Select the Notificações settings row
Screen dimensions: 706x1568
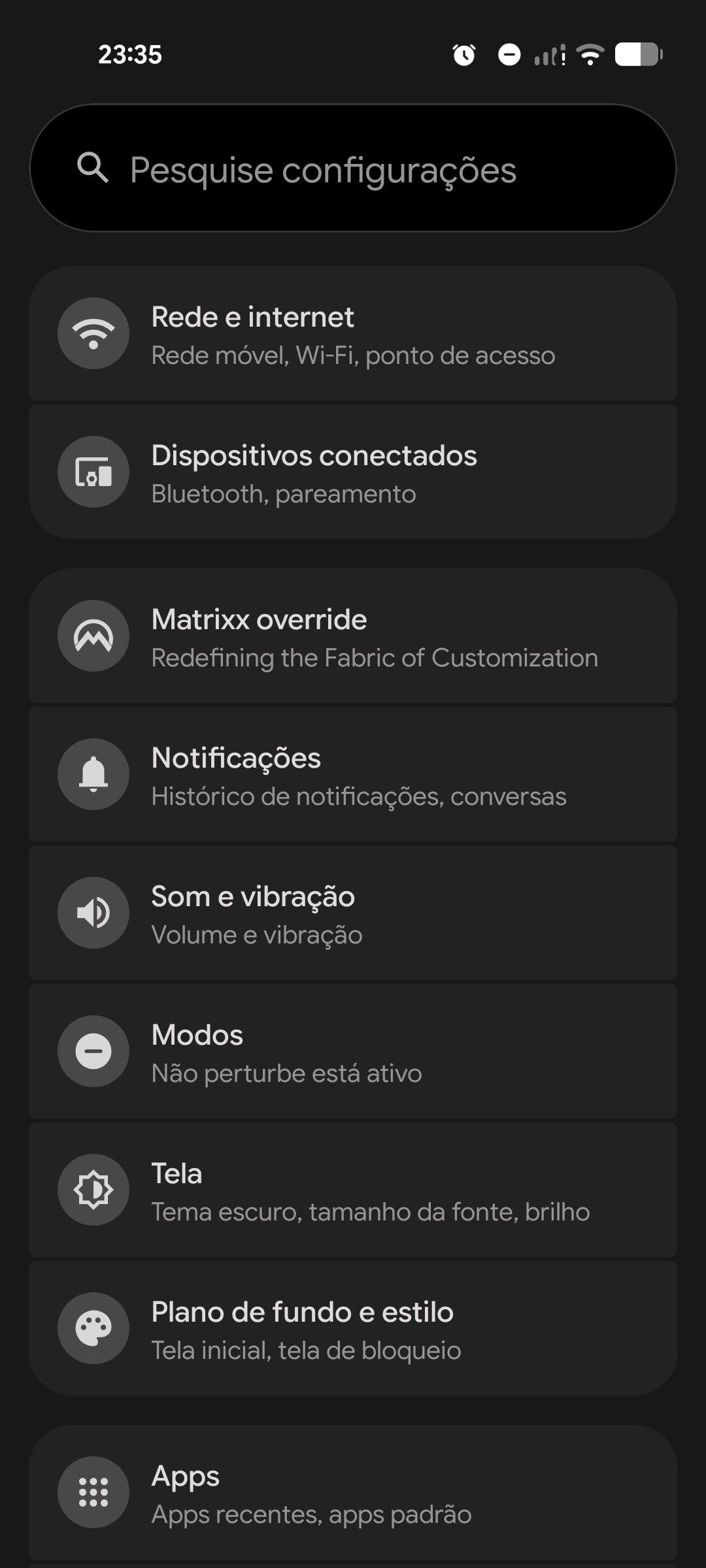click(353, 776)
